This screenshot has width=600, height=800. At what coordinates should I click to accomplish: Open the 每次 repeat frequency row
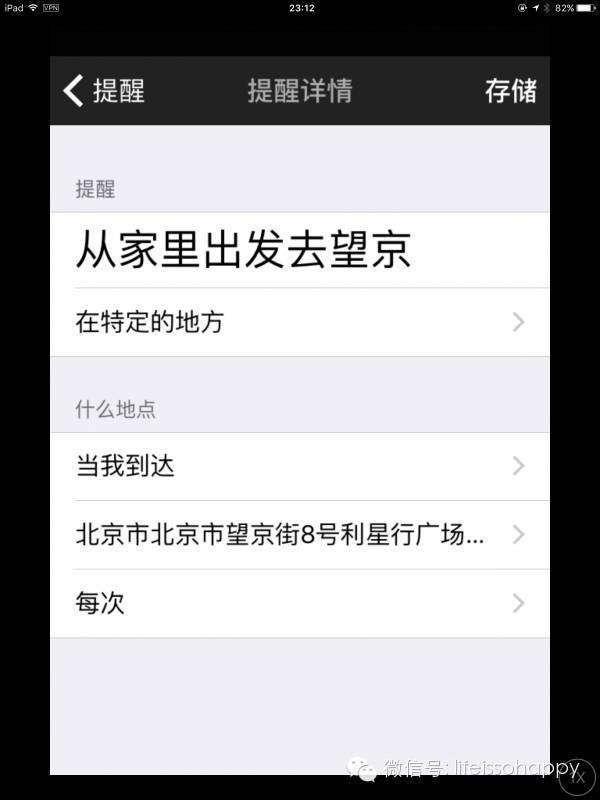point(300,603)
